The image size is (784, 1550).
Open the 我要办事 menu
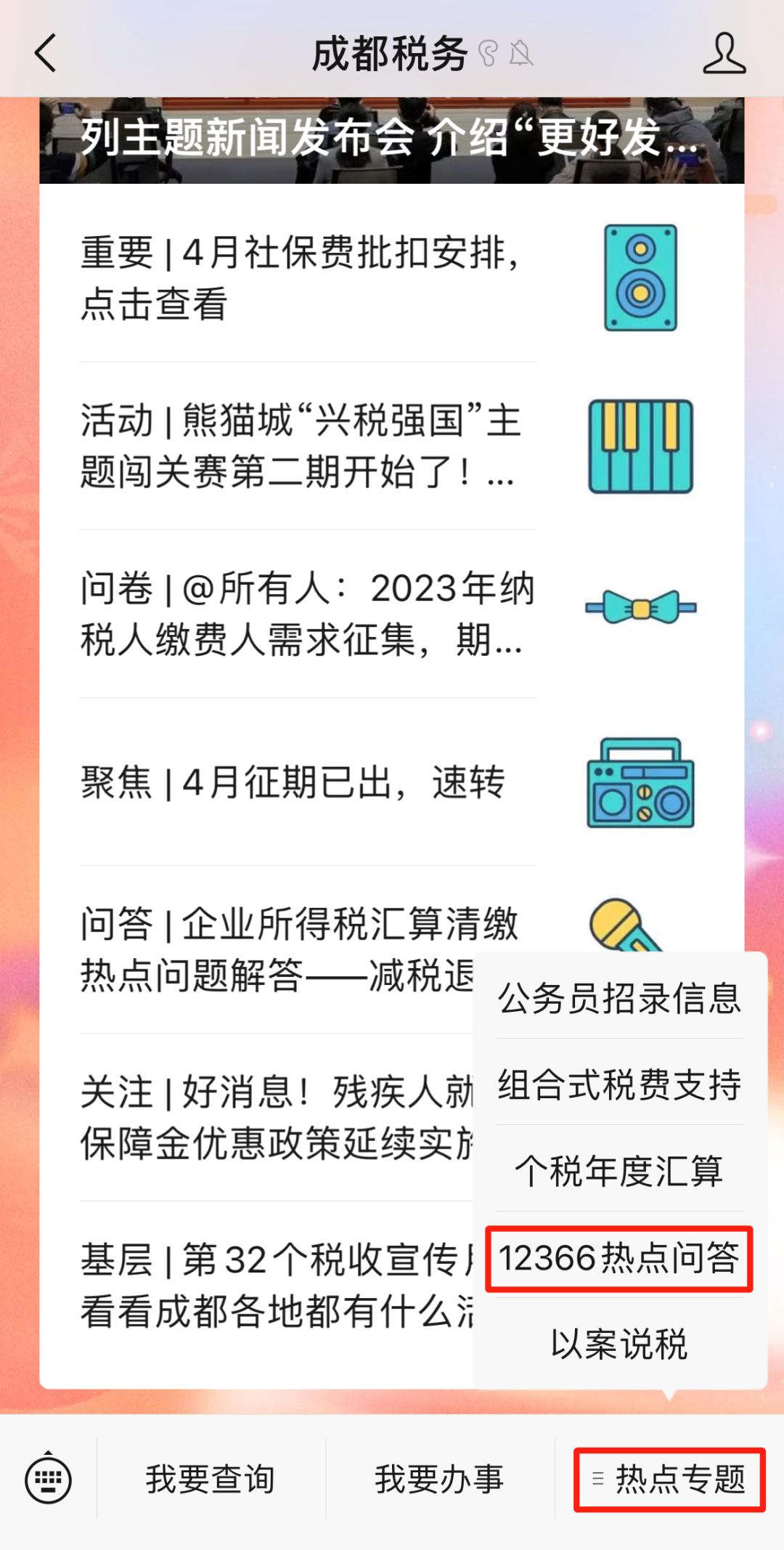click(x=439, y=1479)
